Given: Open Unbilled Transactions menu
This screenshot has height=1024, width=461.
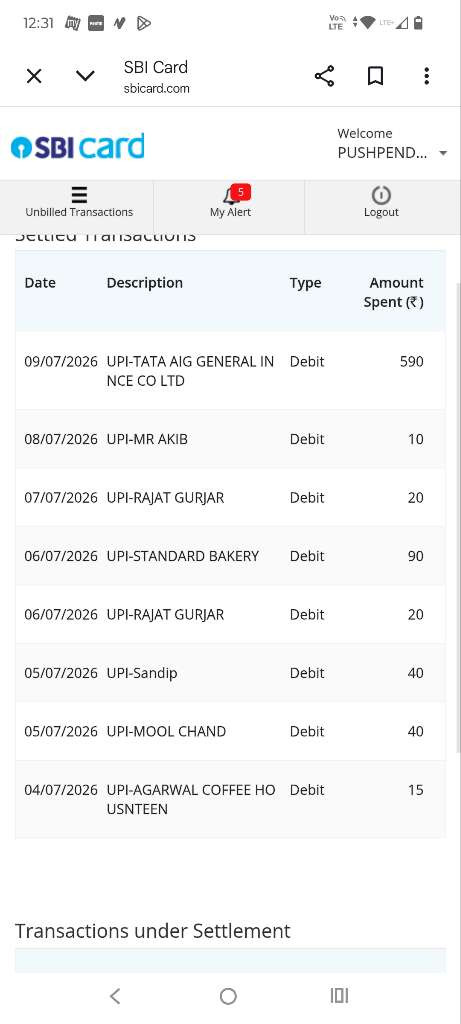Looking at the screenshot, I should (x=79, y=203).
